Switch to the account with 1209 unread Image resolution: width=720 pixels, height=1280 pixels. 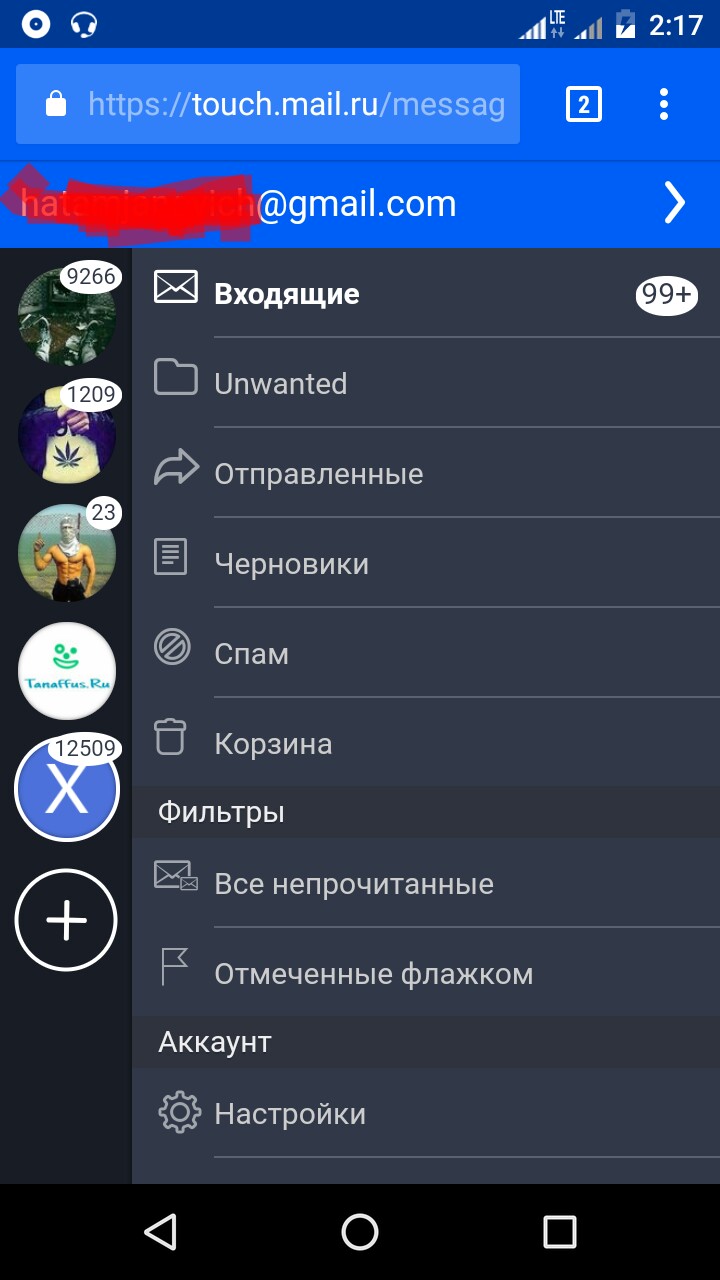click(x=67, y=435)
